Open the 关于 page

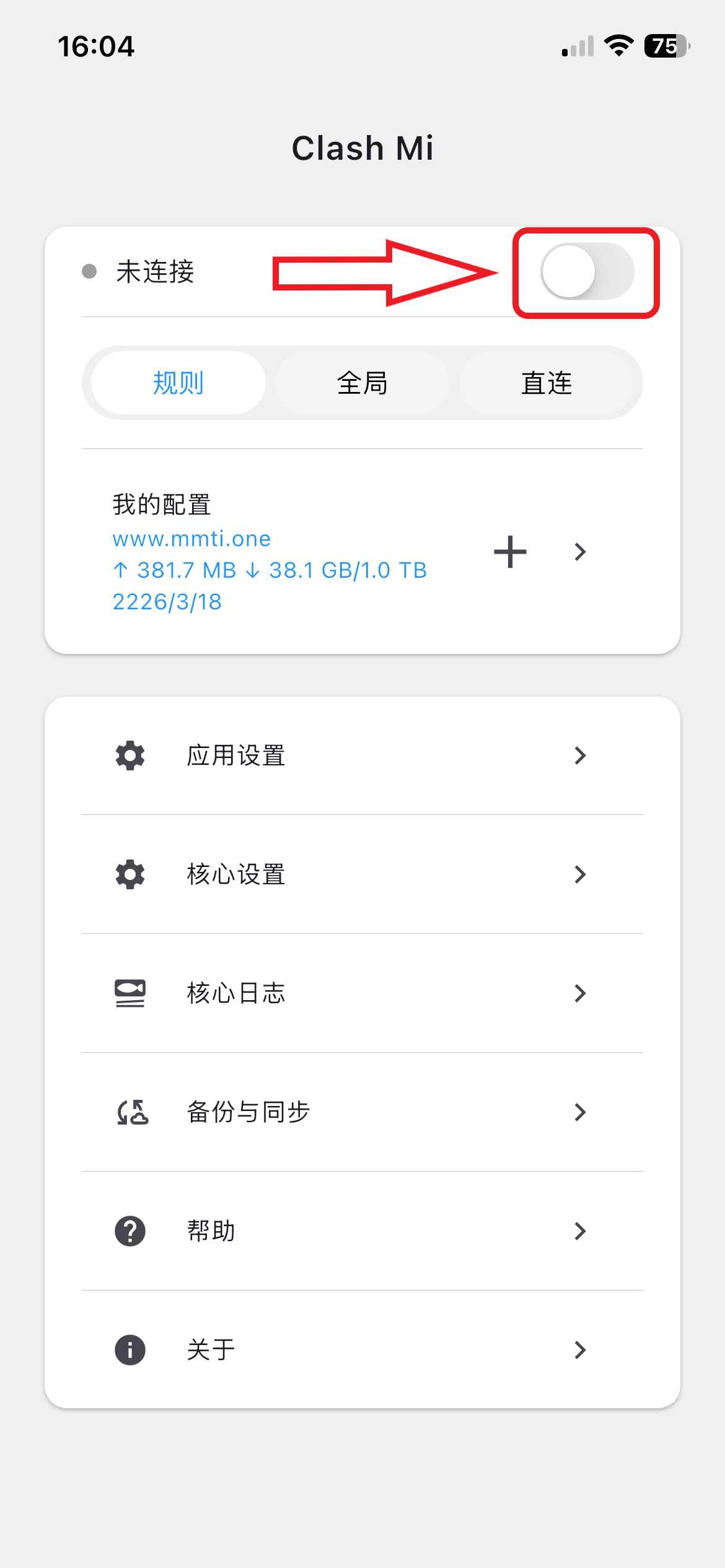click(362, 1350)
